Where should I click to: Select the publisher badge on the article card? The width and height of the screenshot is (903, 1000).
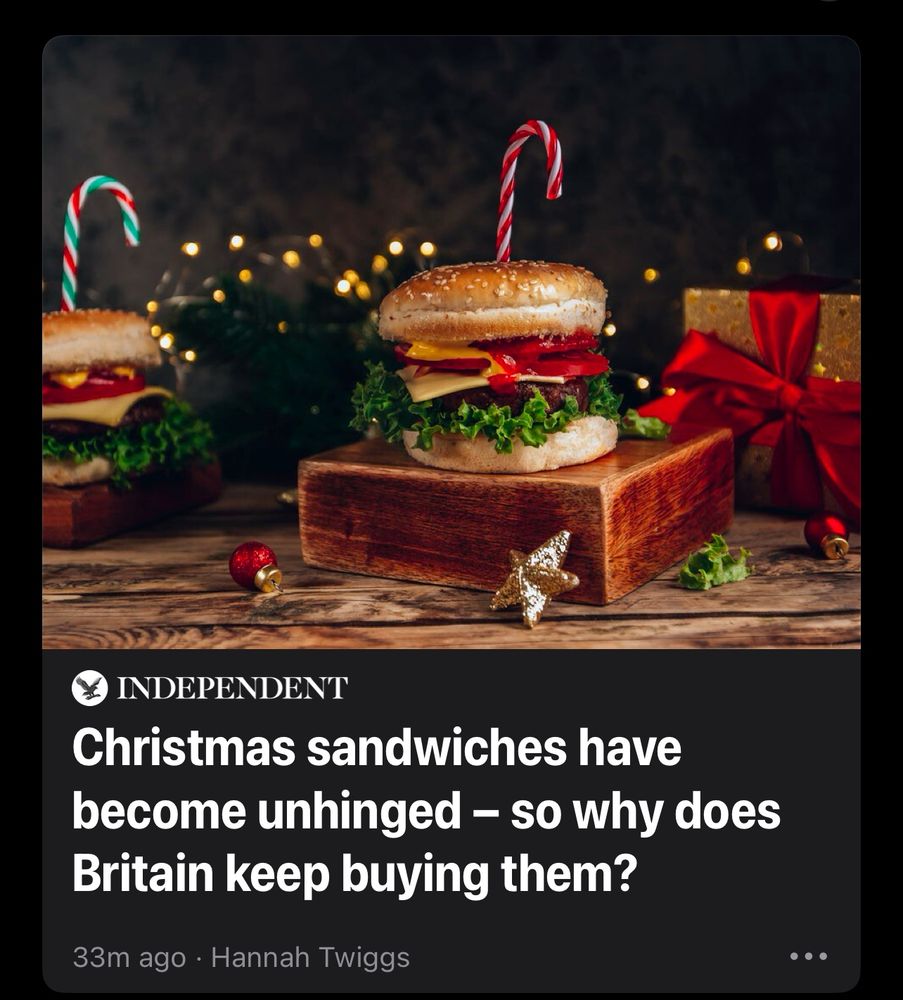87,687
